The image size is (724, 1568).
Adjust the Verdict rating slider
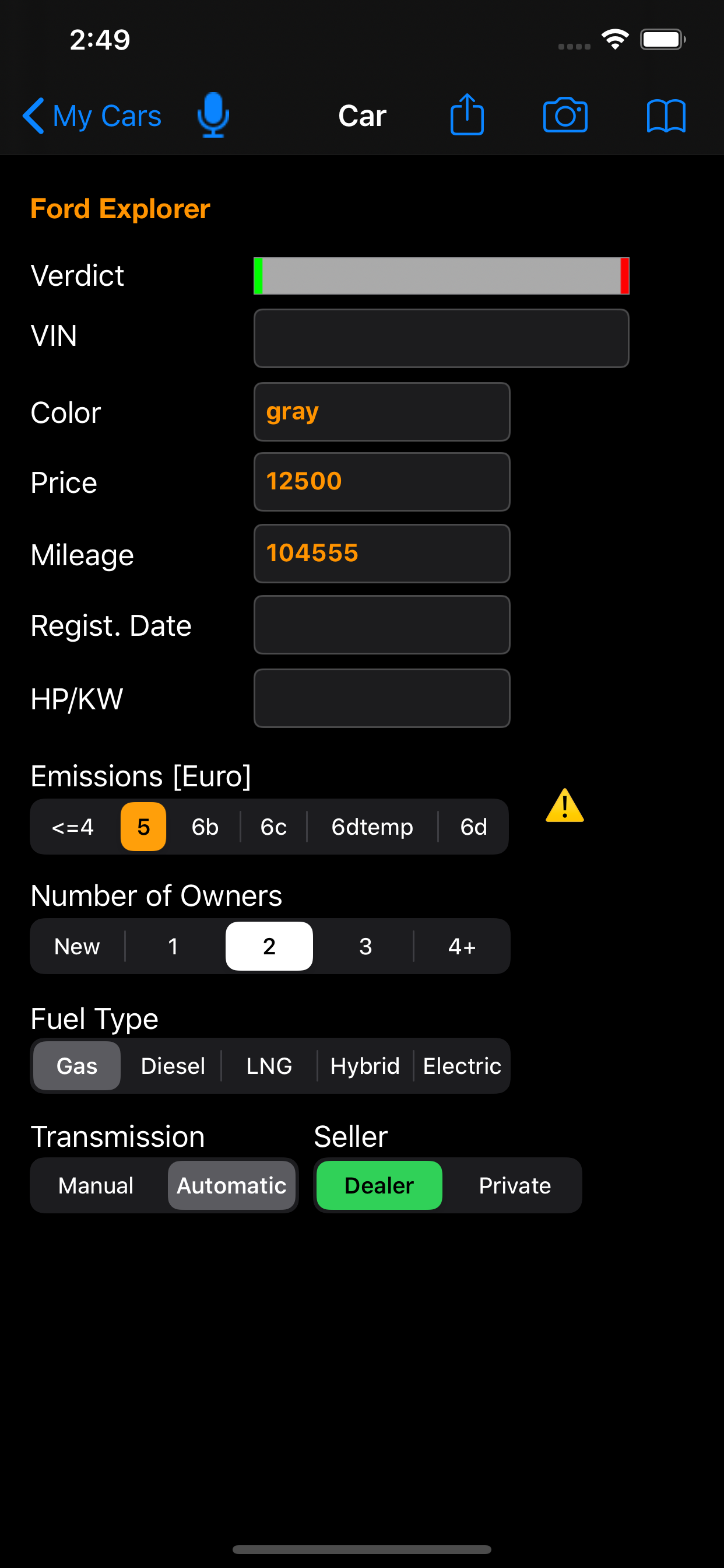tap(441, 275)
